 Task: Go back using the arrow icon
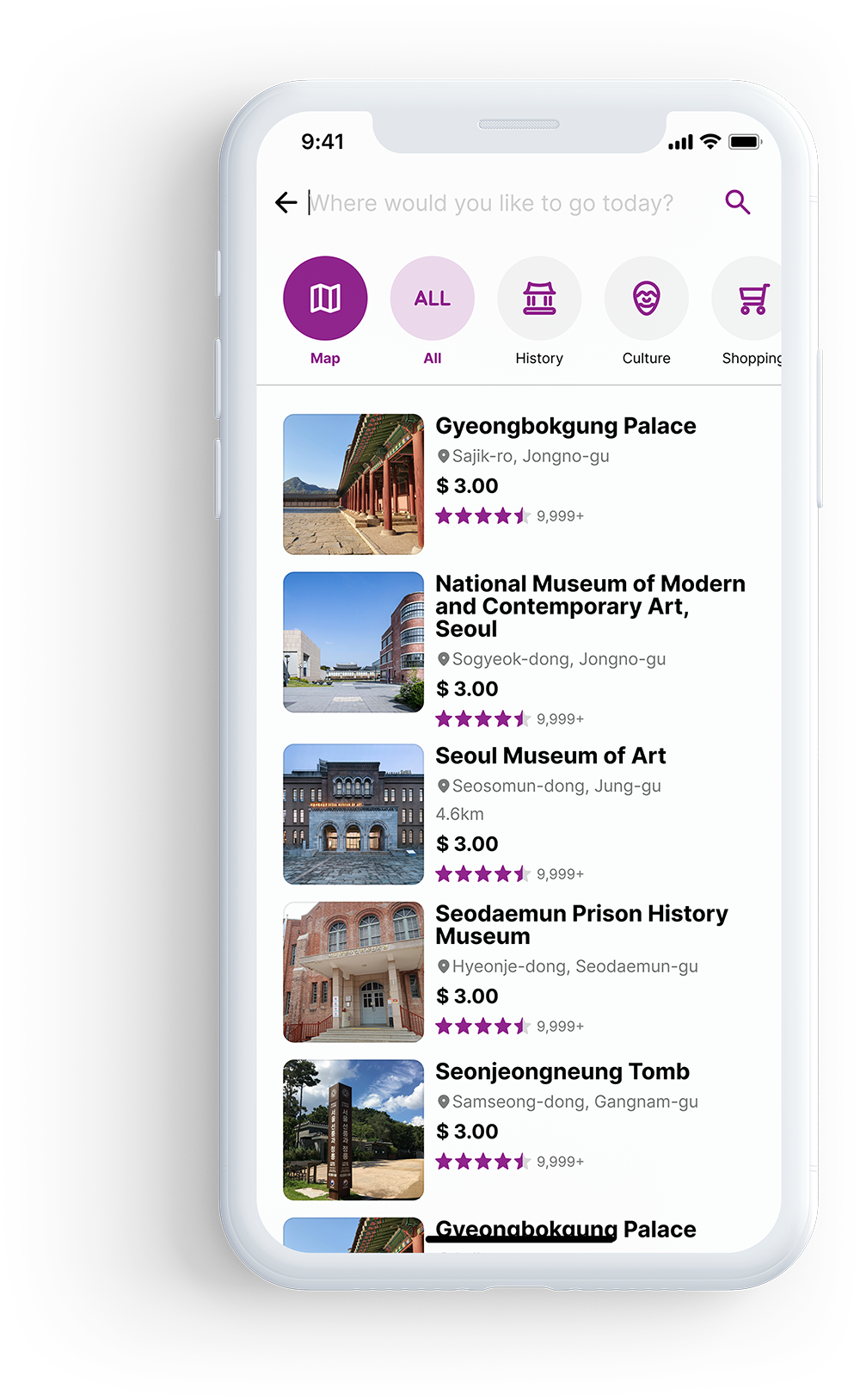pos(286,203)
